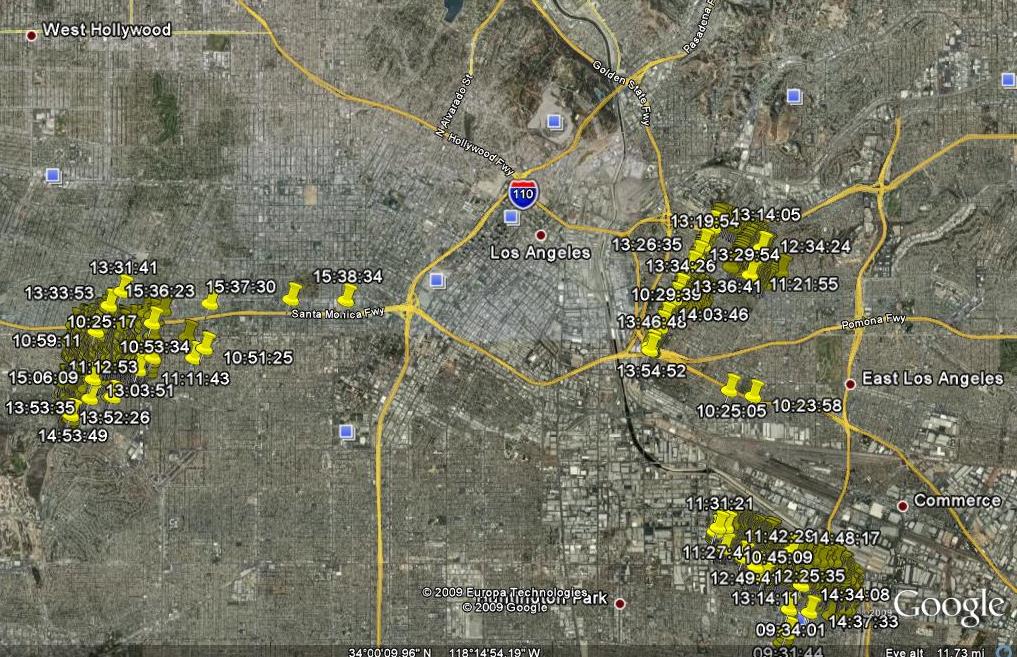
Task: Select the pushpin labeled 15:38:34
Action: [346, 296]
